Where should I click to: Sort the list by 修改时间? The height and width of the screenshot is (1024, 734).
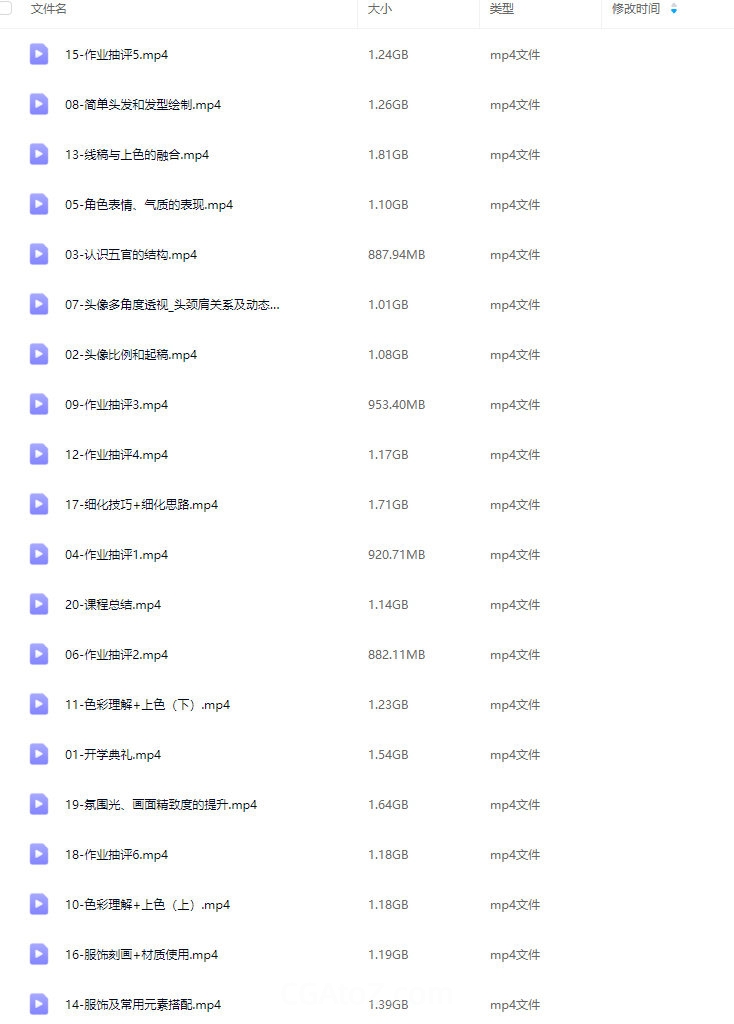click(637, 9)
